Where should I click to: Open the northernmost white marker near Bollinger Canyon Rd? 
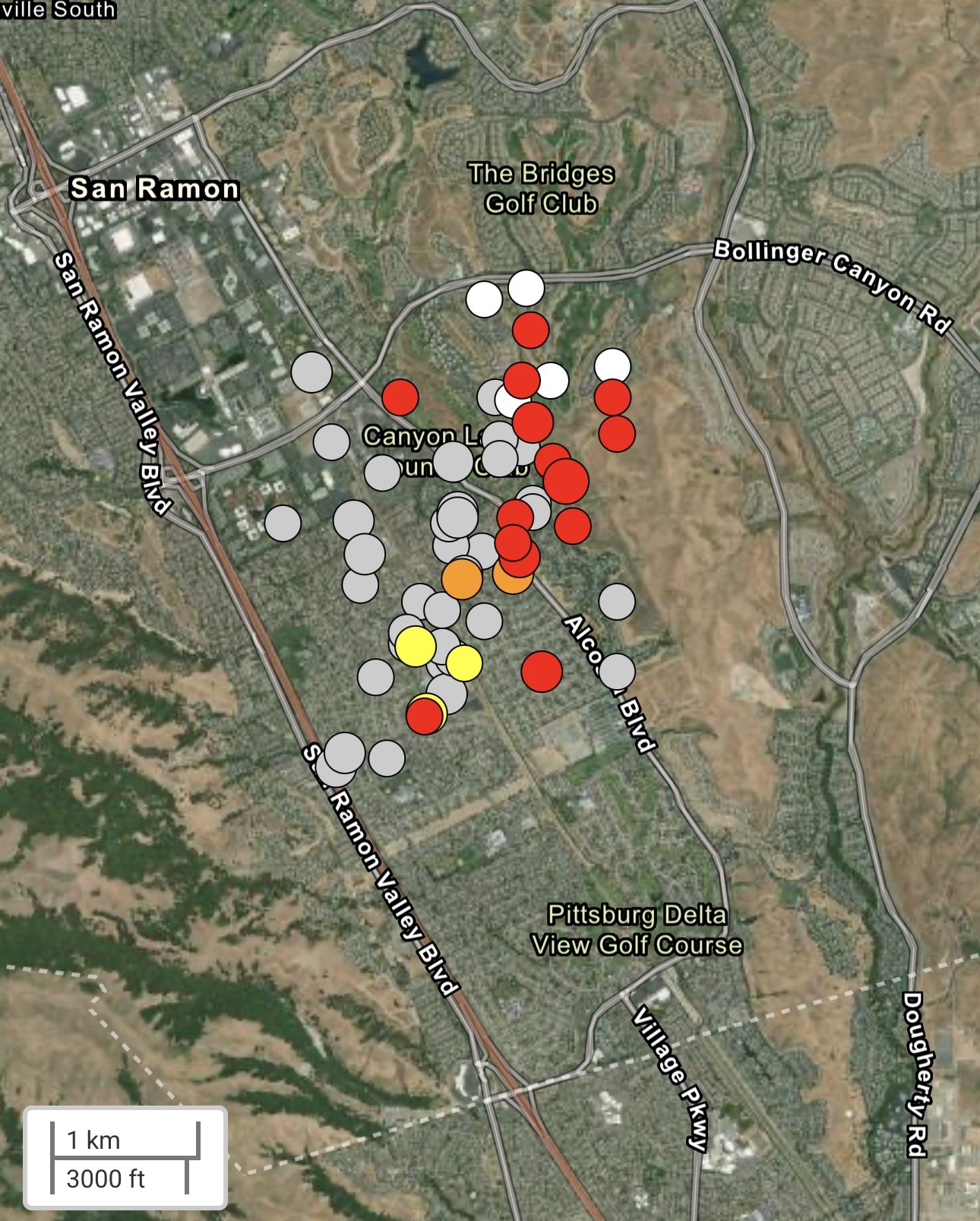(x=526, y=288)
